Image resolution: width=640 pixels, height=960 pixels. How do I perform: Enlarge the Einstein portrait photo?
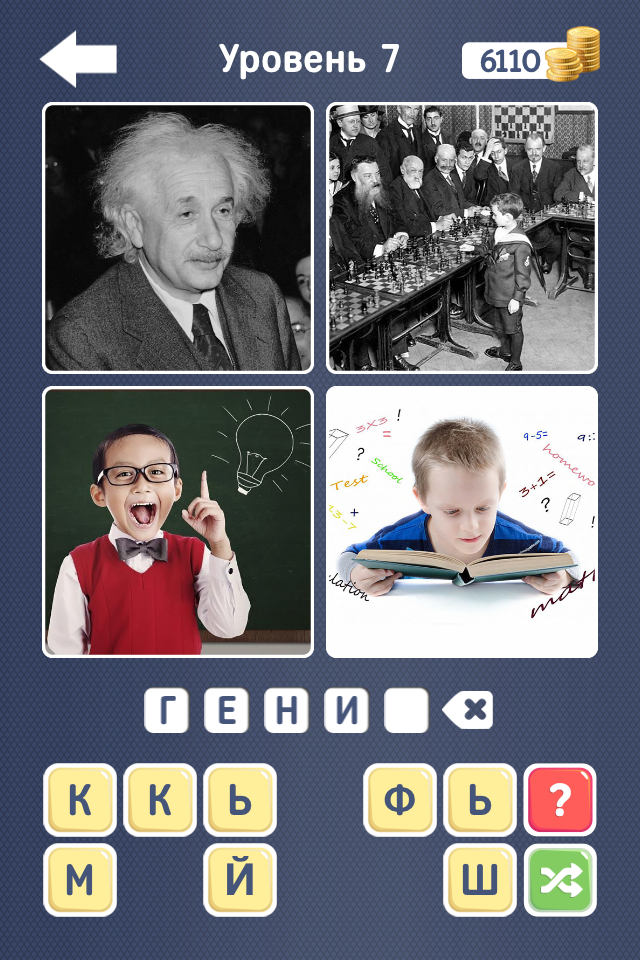[x=178, y=238]
